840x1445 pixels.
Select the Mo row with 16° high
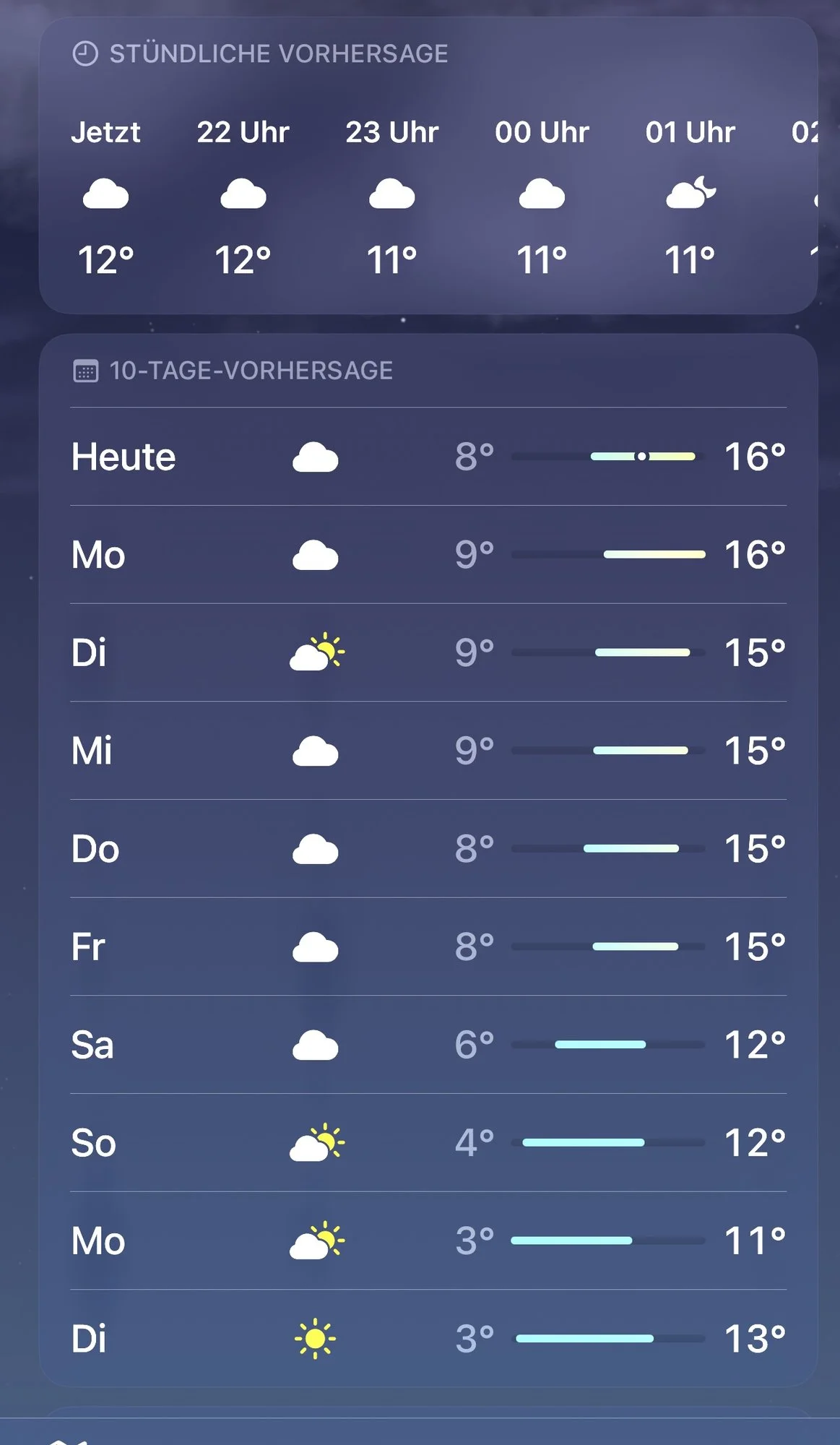coord(428,555)
